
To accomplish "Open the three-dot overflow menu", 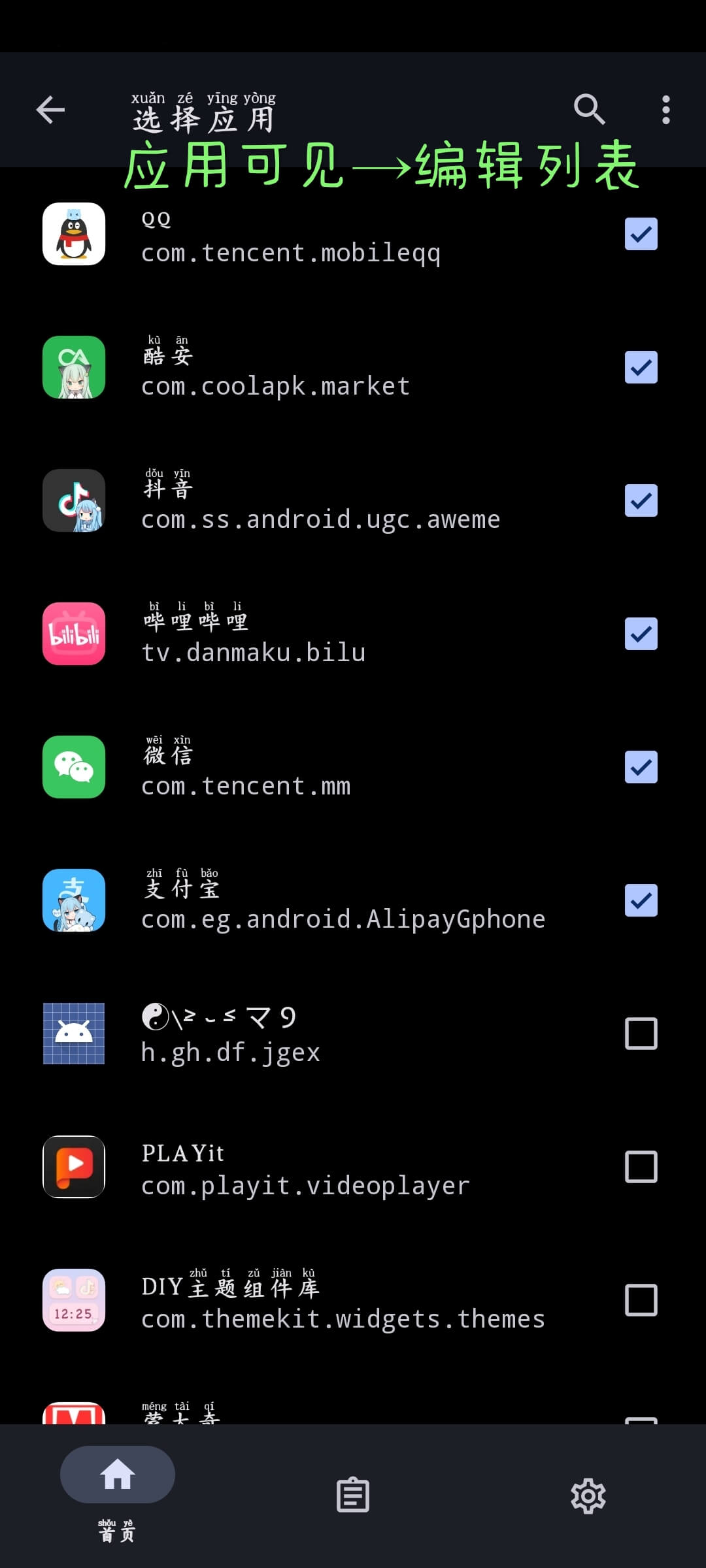I will click(665, 109).
